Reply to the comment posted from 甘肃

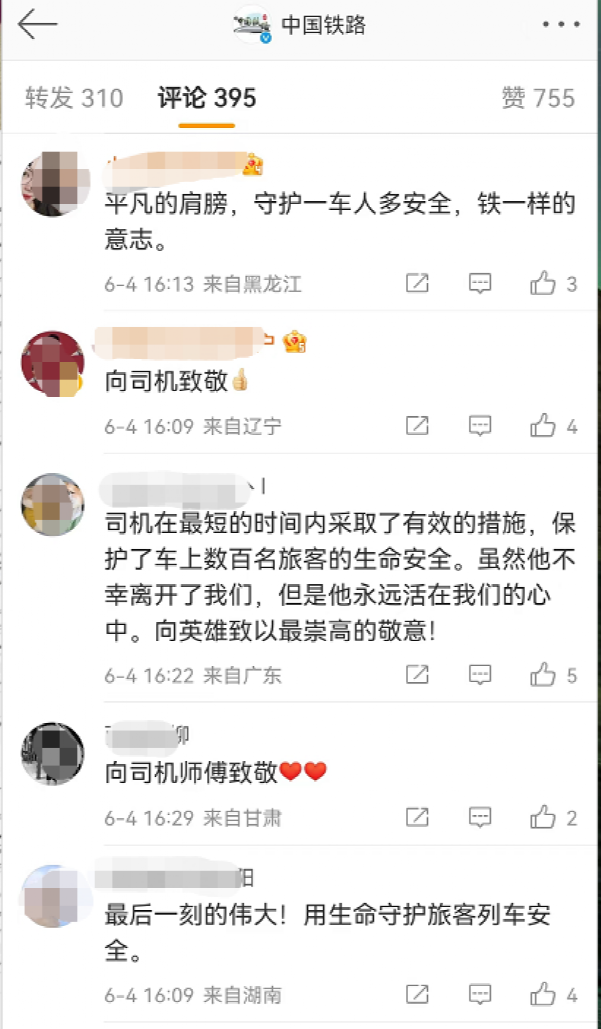(x=481, y=818)
